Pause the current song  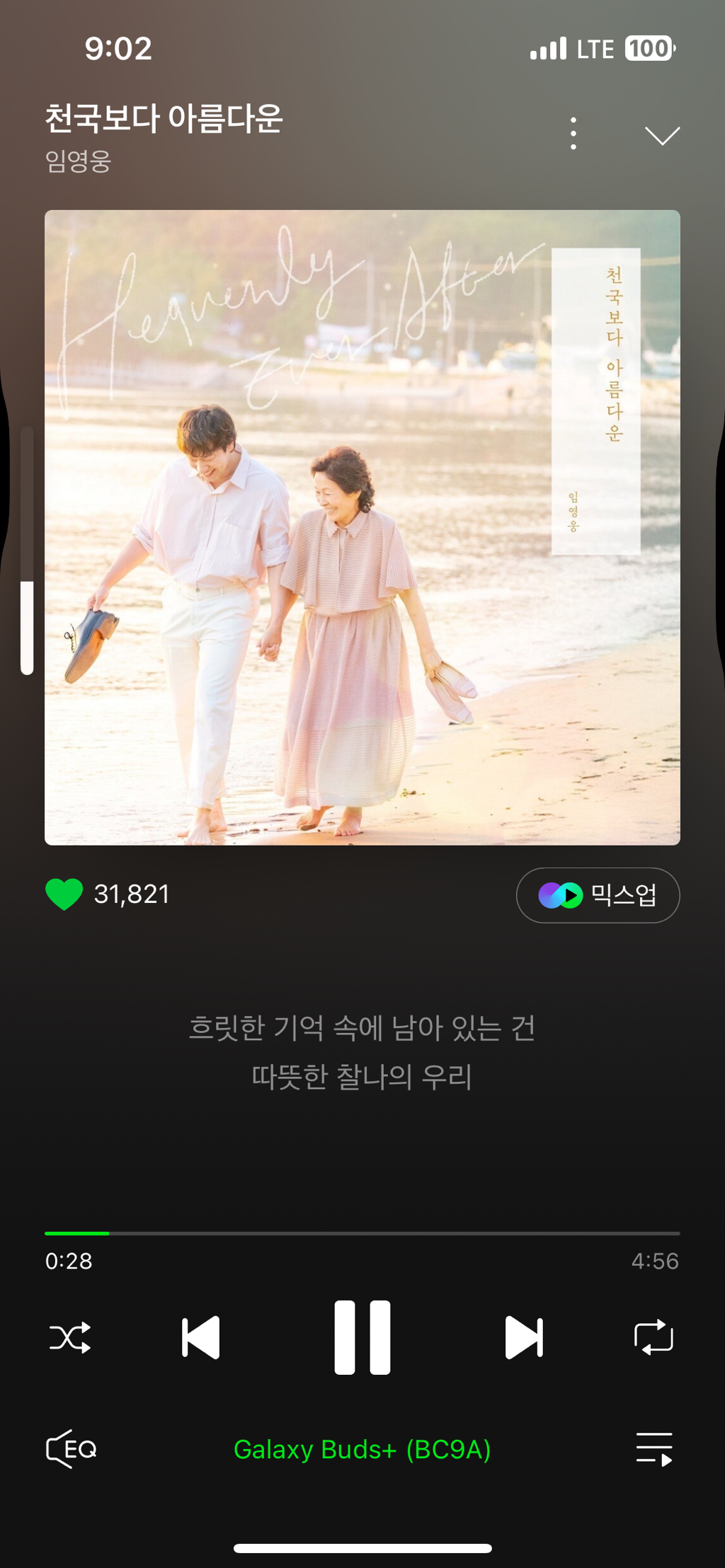362,1337
